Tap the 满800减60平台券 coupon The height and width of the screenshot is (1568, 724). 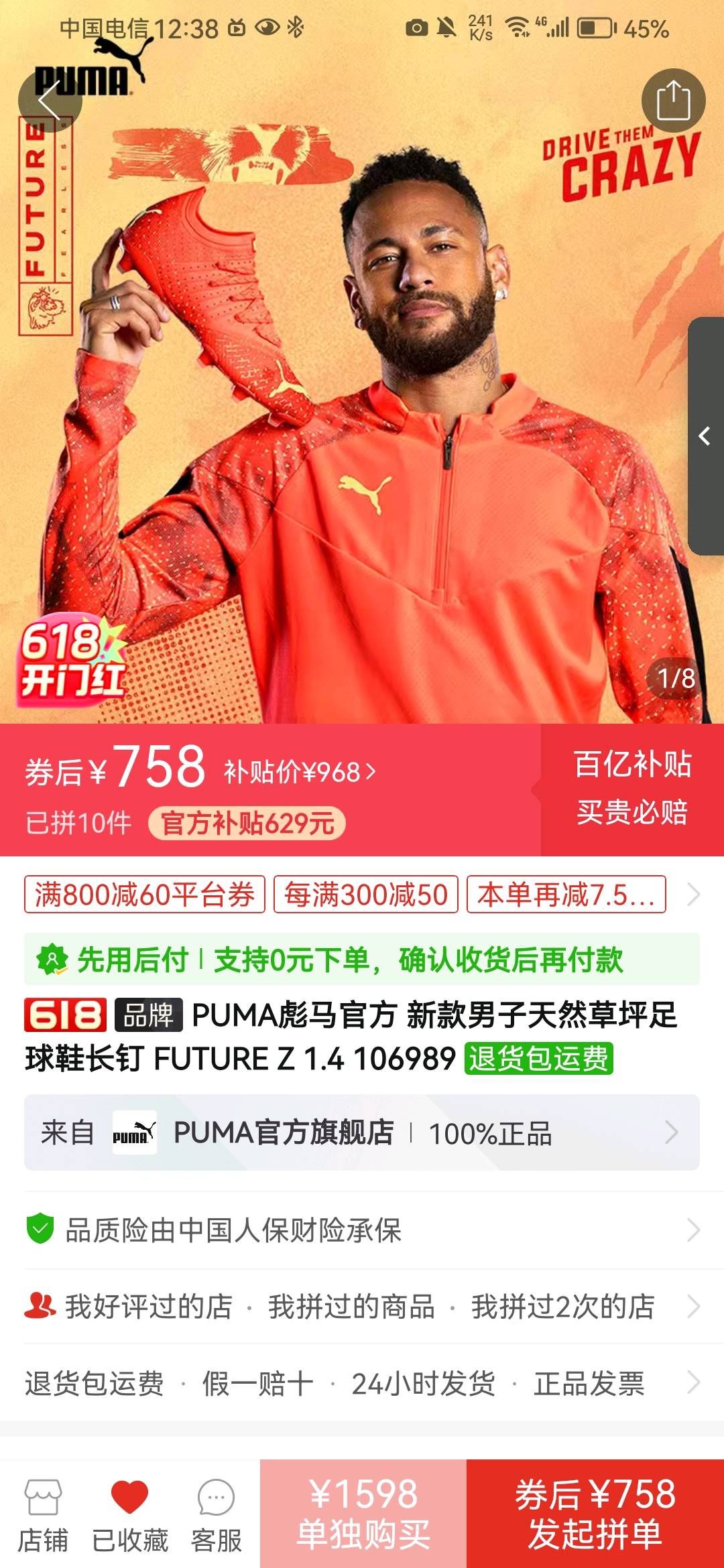click(145, 895)
